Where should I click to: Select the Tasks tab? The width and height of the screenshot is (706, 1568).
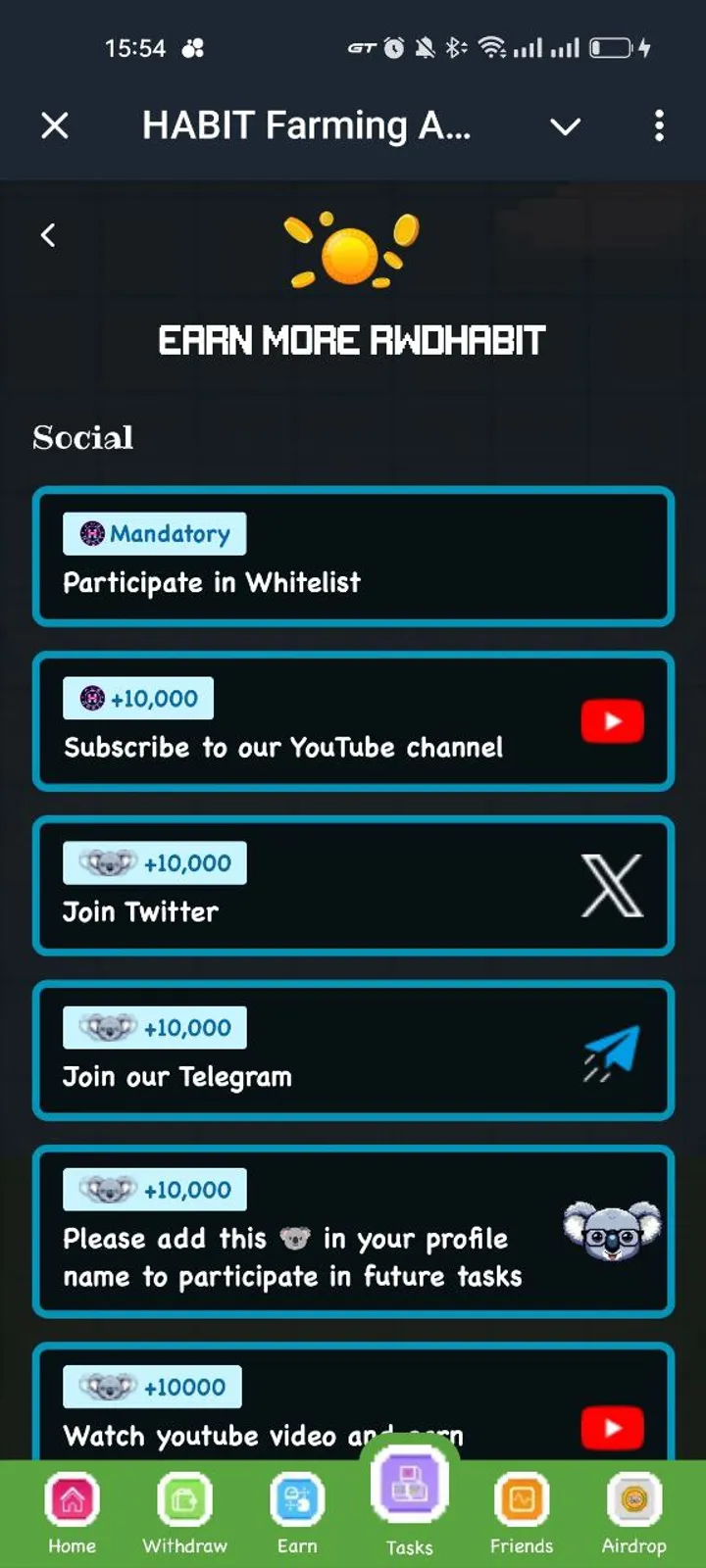(410, 1504)
